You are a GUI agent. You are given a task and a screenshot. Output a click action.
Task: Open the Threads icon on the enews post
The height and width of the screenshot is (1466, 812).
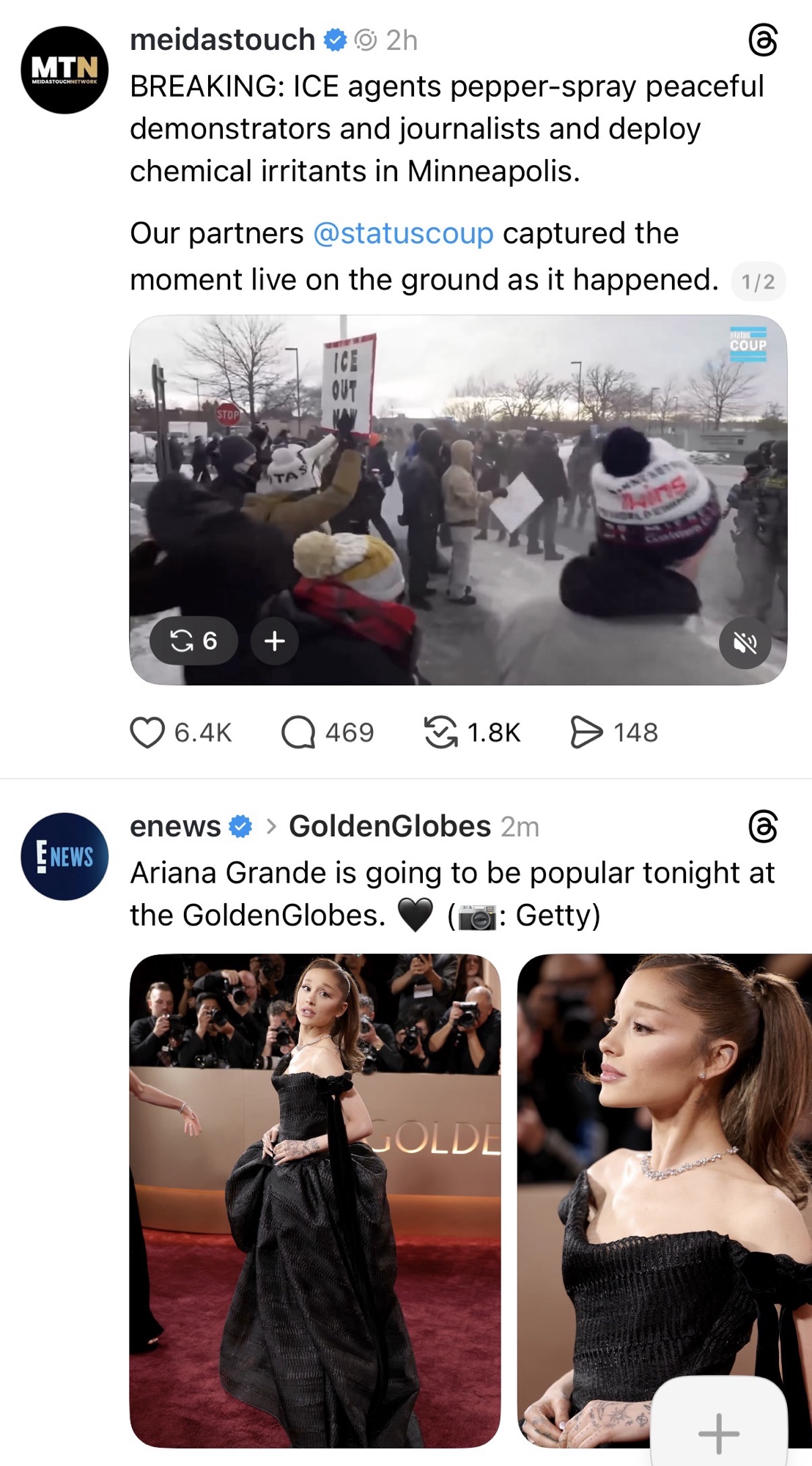pos(762,827)
